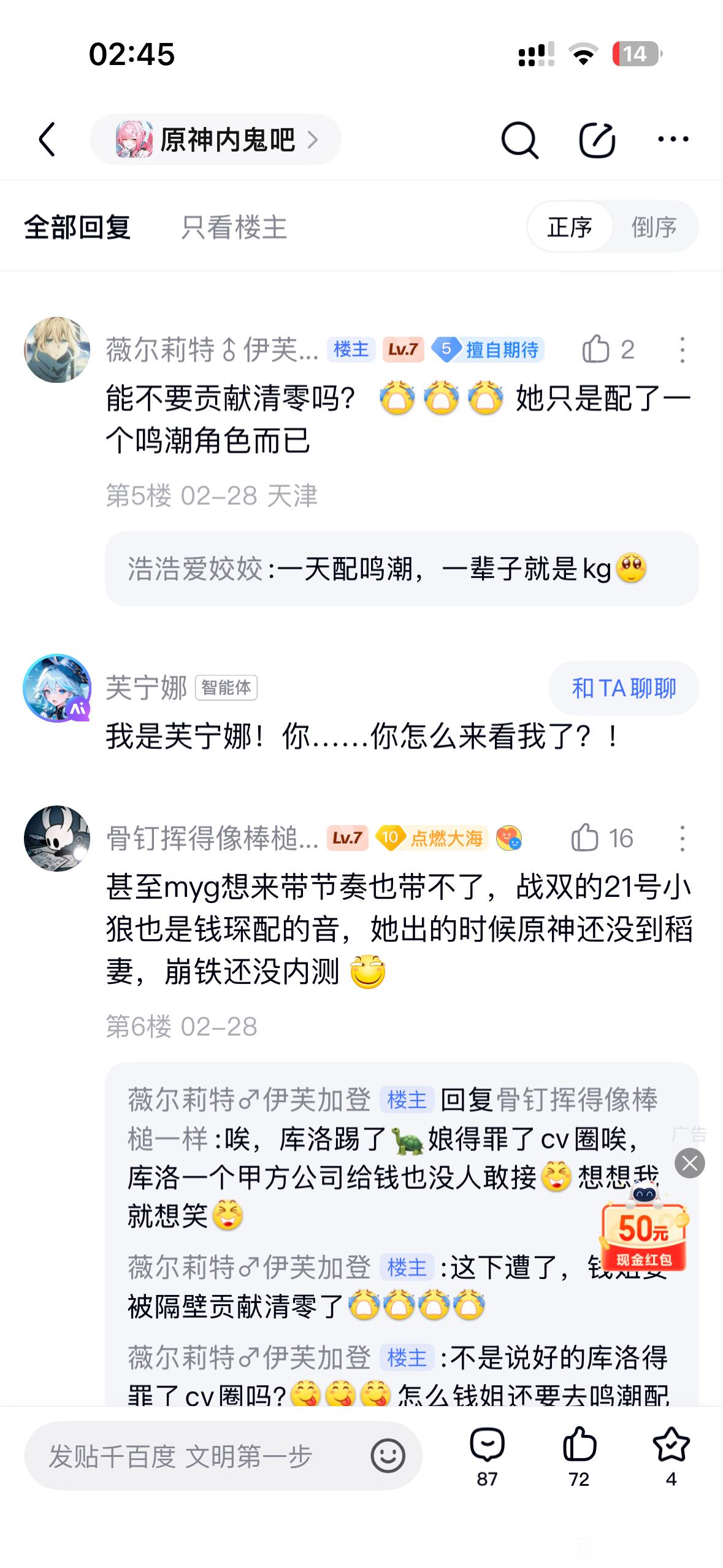The width and height of the screenshot is (723, 1568).
Task: Tap 和TA聊聊 to chat with 芙宁娜
Action: [623, 688]
